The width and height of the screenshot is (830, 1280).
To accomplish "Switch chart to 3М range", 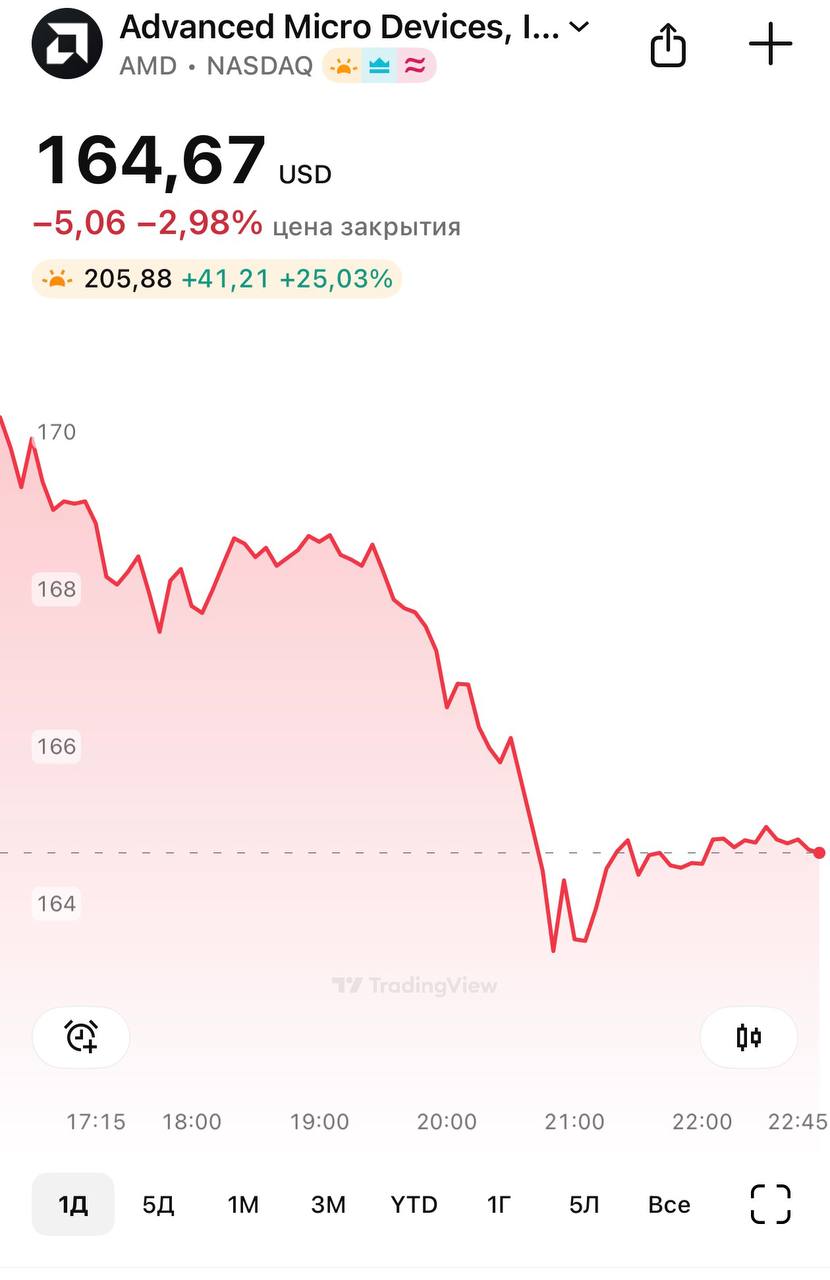I will [x=328, y=1204].
